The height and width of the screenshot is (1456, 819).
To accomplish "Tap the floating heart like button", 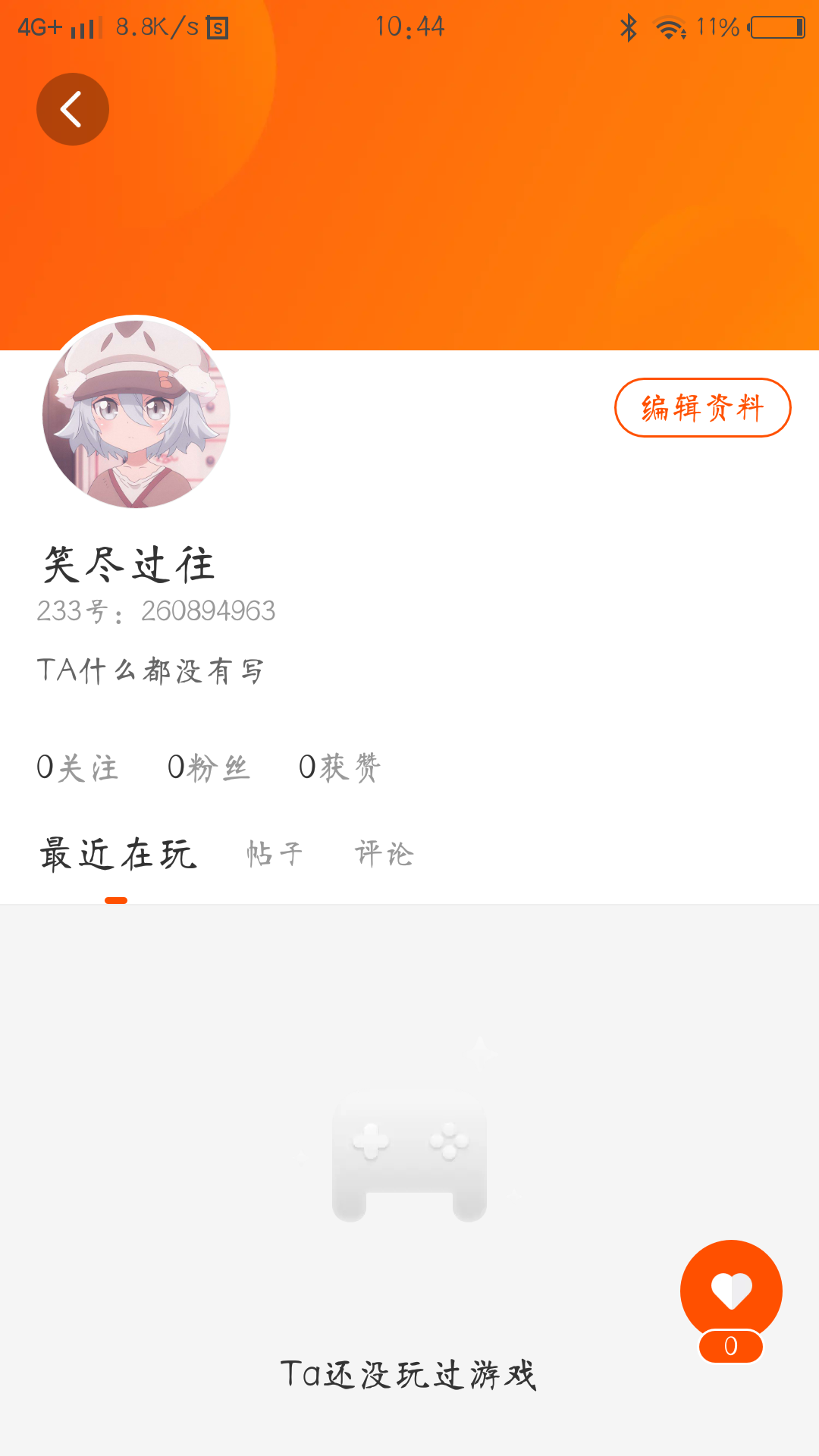I will [731, 1291].
